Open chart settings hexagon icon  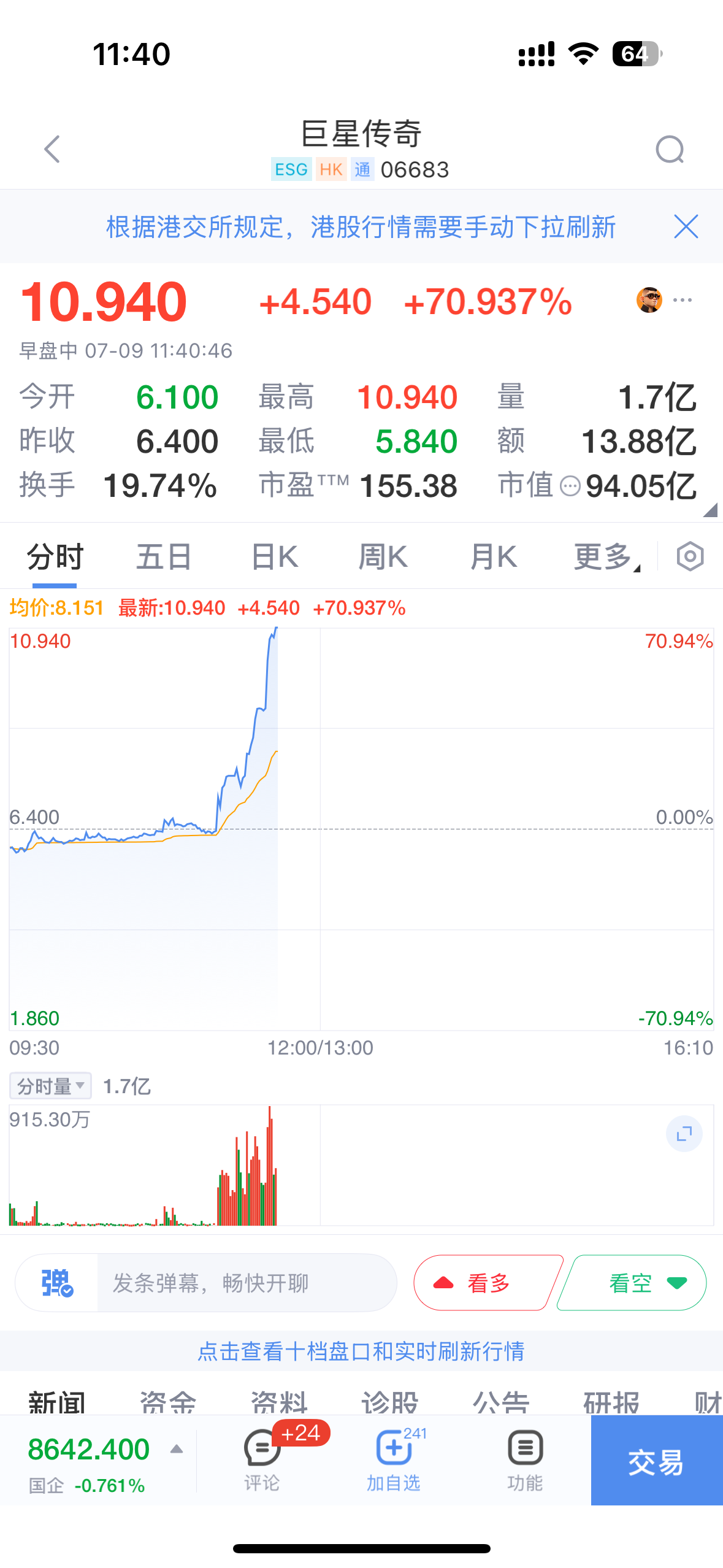(x=690, y=557)
